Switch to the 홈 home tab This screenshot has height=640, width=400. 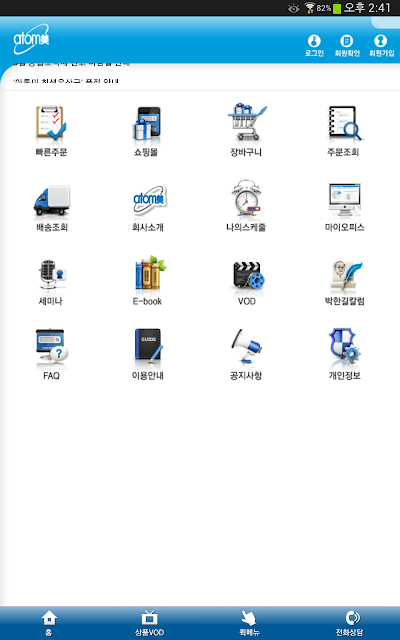coord(49,623)
